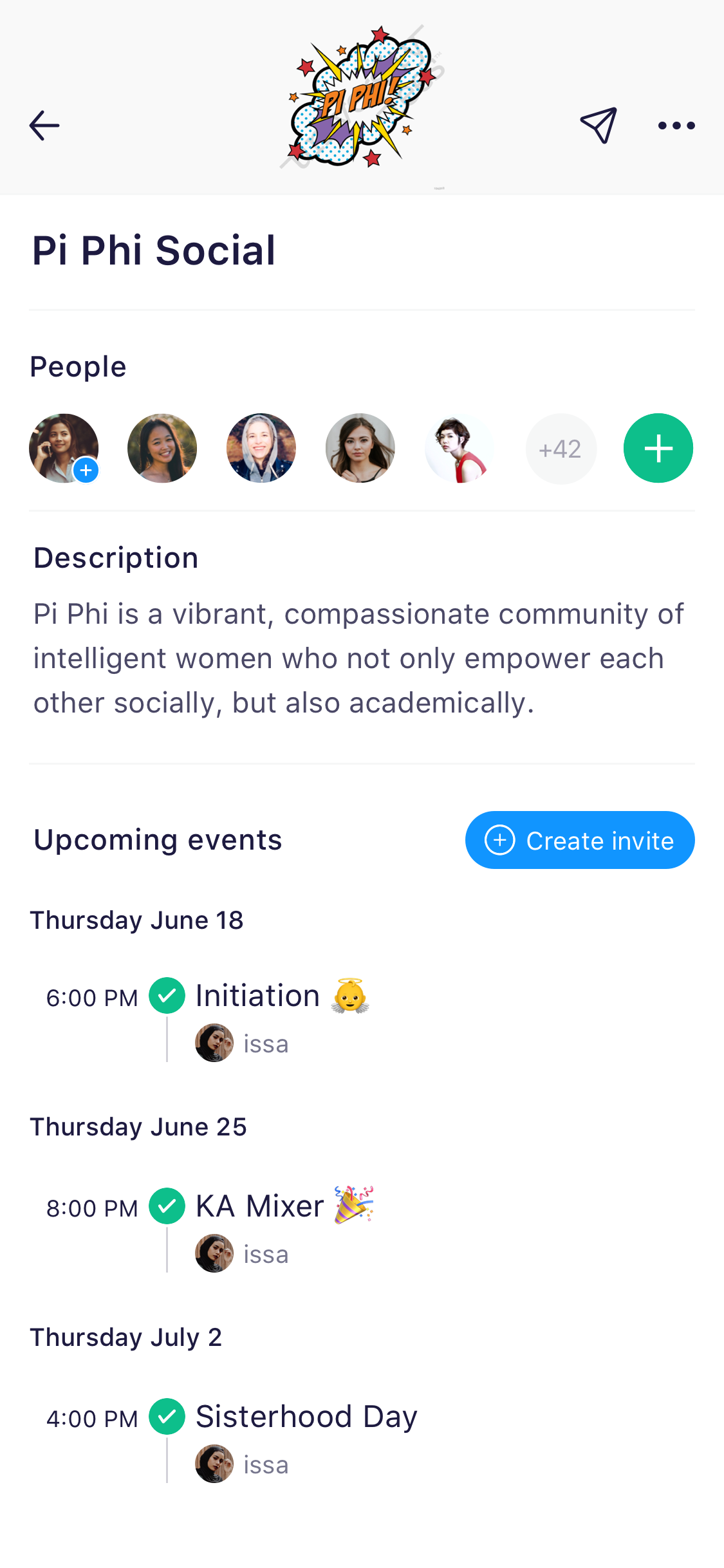Viewport: 724px width, 1568px height.
Task: View the +42 more members
Action: (x=561, y=449)
